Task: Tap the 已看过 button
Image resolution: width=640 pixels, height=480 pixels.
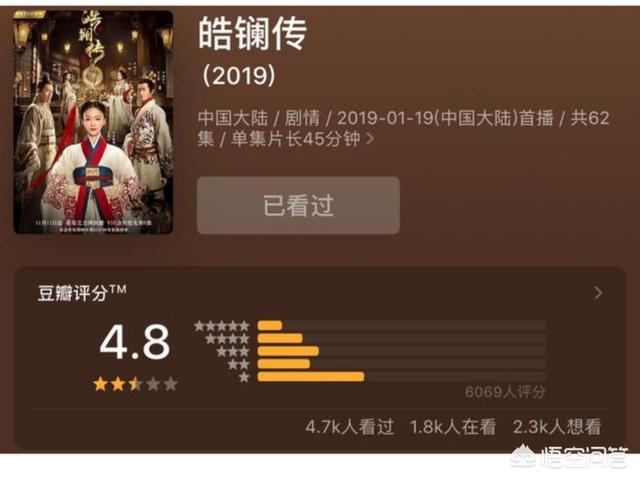Action: 298,206
